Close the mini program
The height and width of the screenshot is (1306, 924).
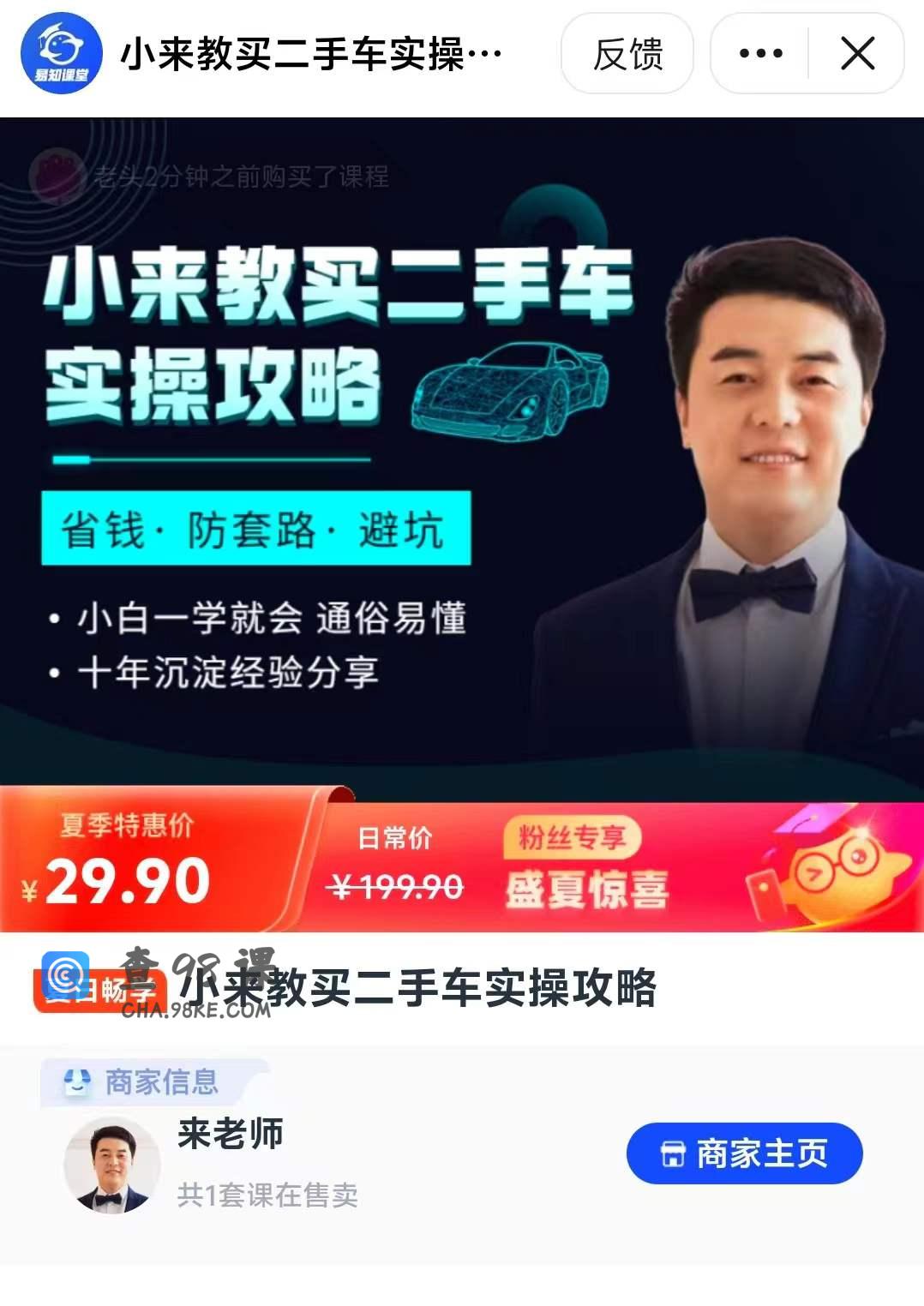click(857, 54)
